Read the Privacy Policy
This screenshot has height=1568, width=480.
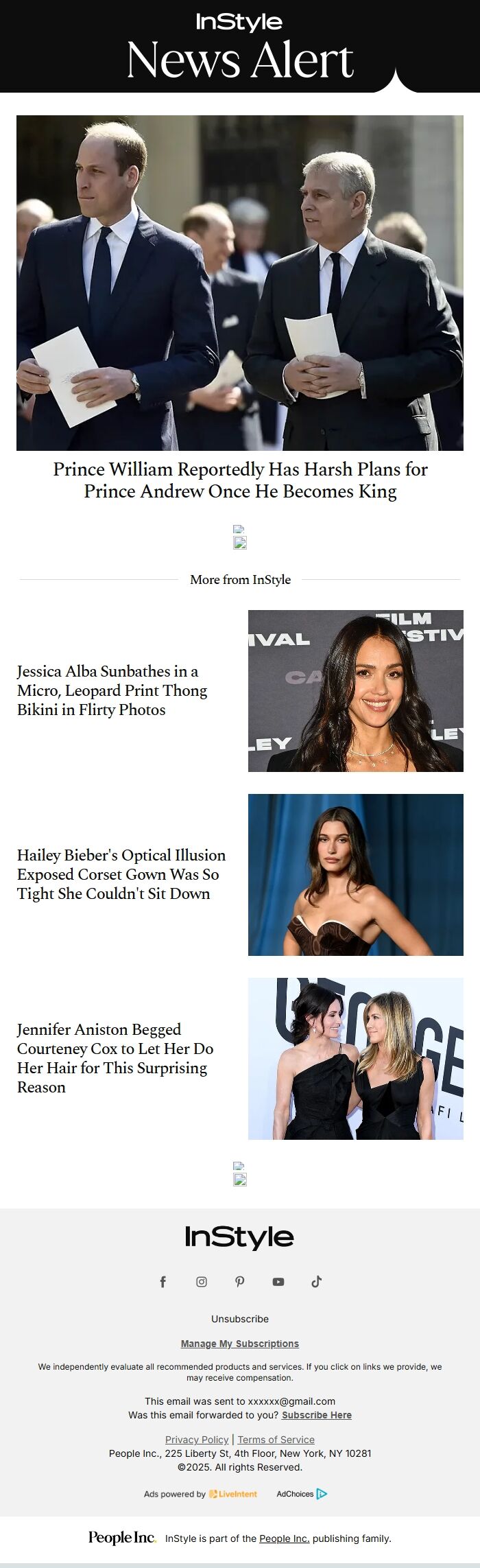coord(197,1440)
